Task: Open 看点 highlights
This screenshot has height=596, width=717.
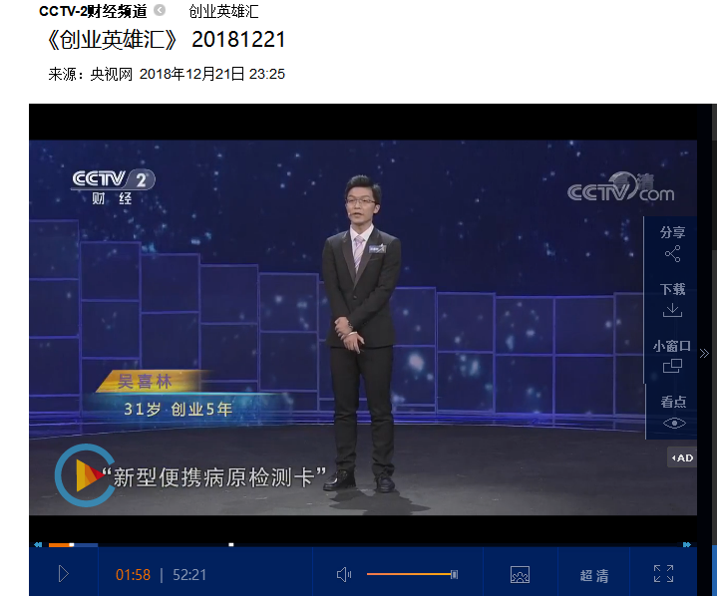Action: [673, 411]
